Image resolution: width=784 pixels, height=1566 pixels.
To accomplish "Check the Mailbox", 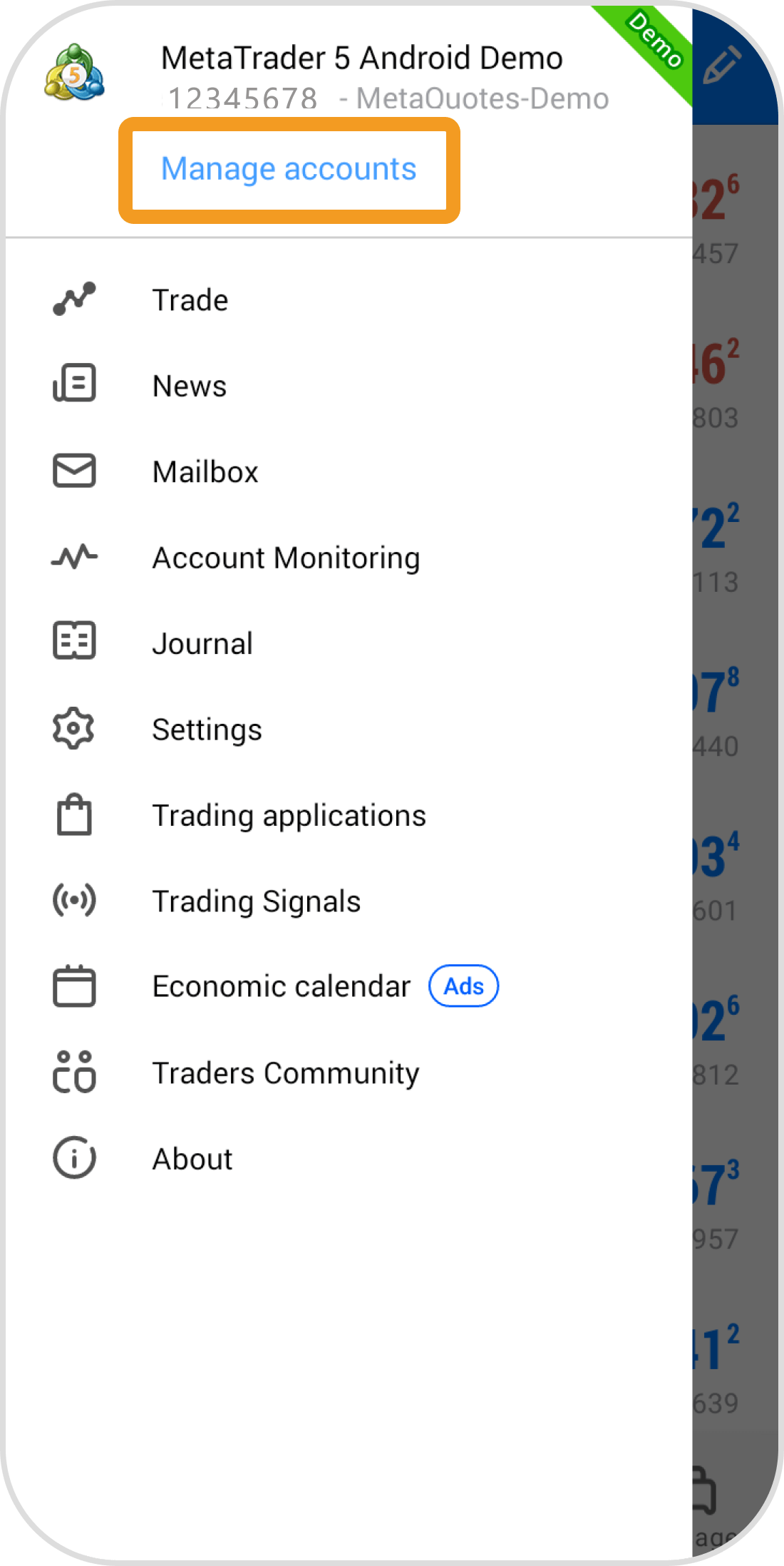I will (205, 472).
